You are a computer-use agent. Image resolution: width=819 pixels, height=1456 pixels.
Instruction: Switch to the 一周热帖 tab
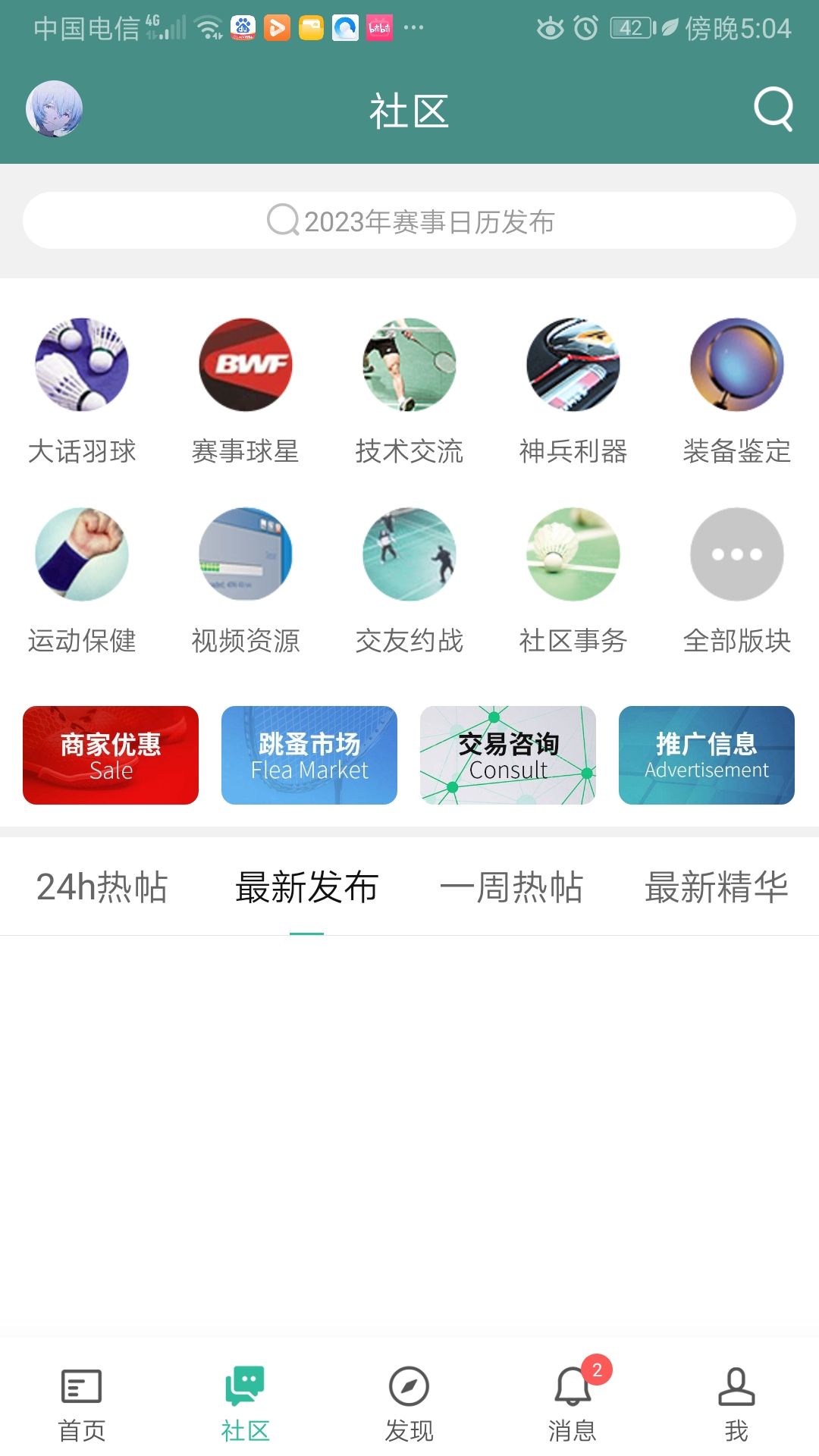[x=511, y=887]
